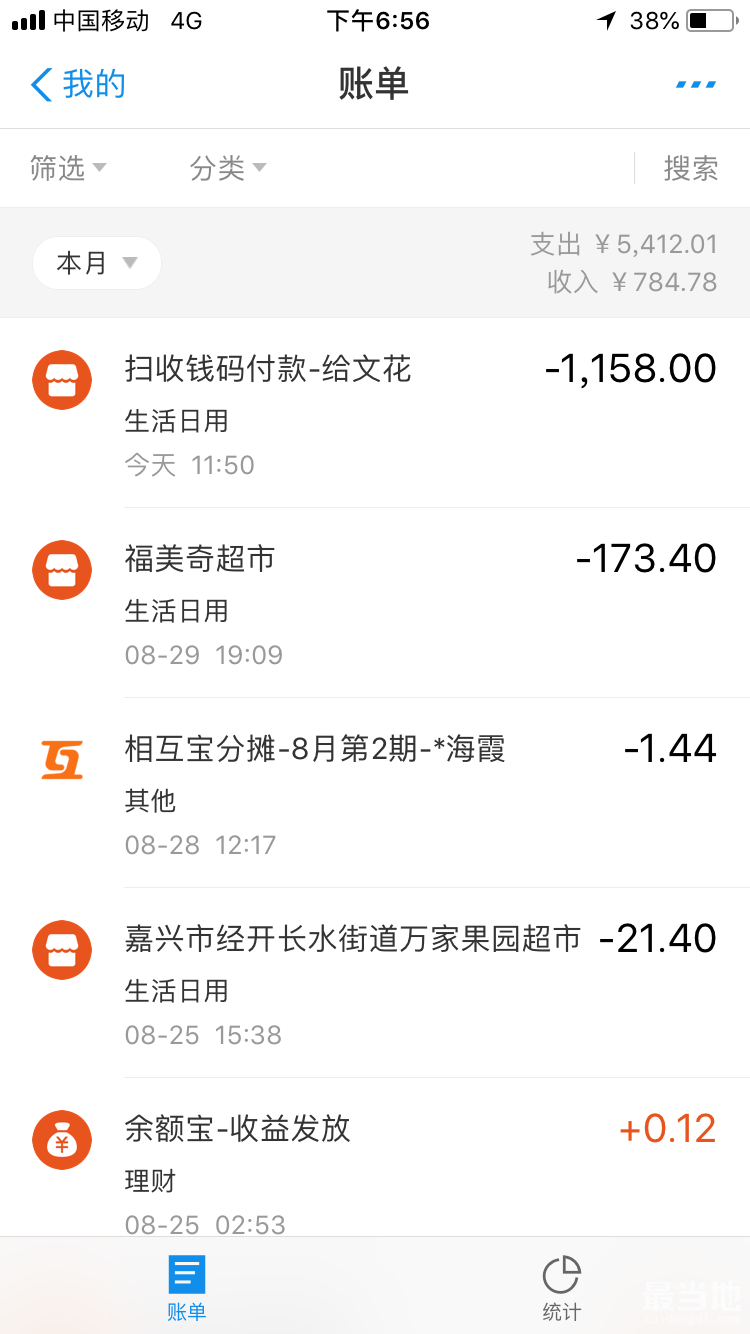Expand the 本月 month selector
This screenshot has width=750, height=1334.
96,263
